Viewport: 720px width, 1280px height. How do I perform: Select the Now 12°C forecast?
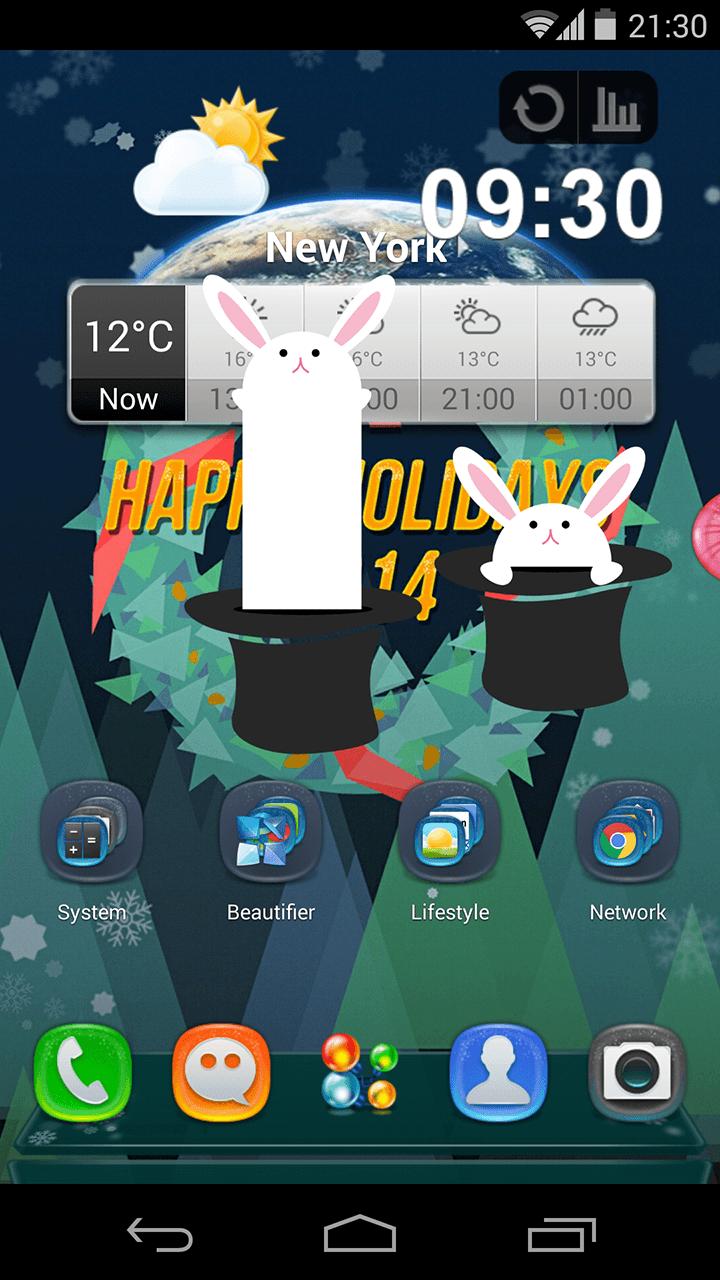point(128,353)
